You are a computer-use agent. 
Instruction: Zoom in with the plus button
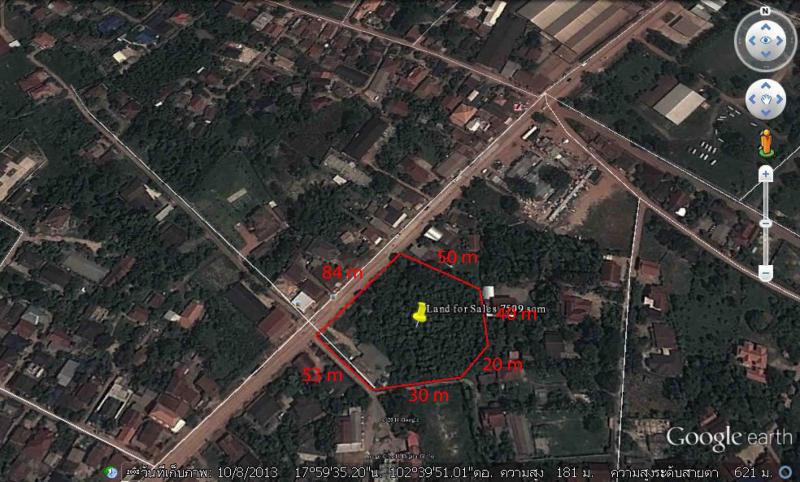(x=765, y=174)
